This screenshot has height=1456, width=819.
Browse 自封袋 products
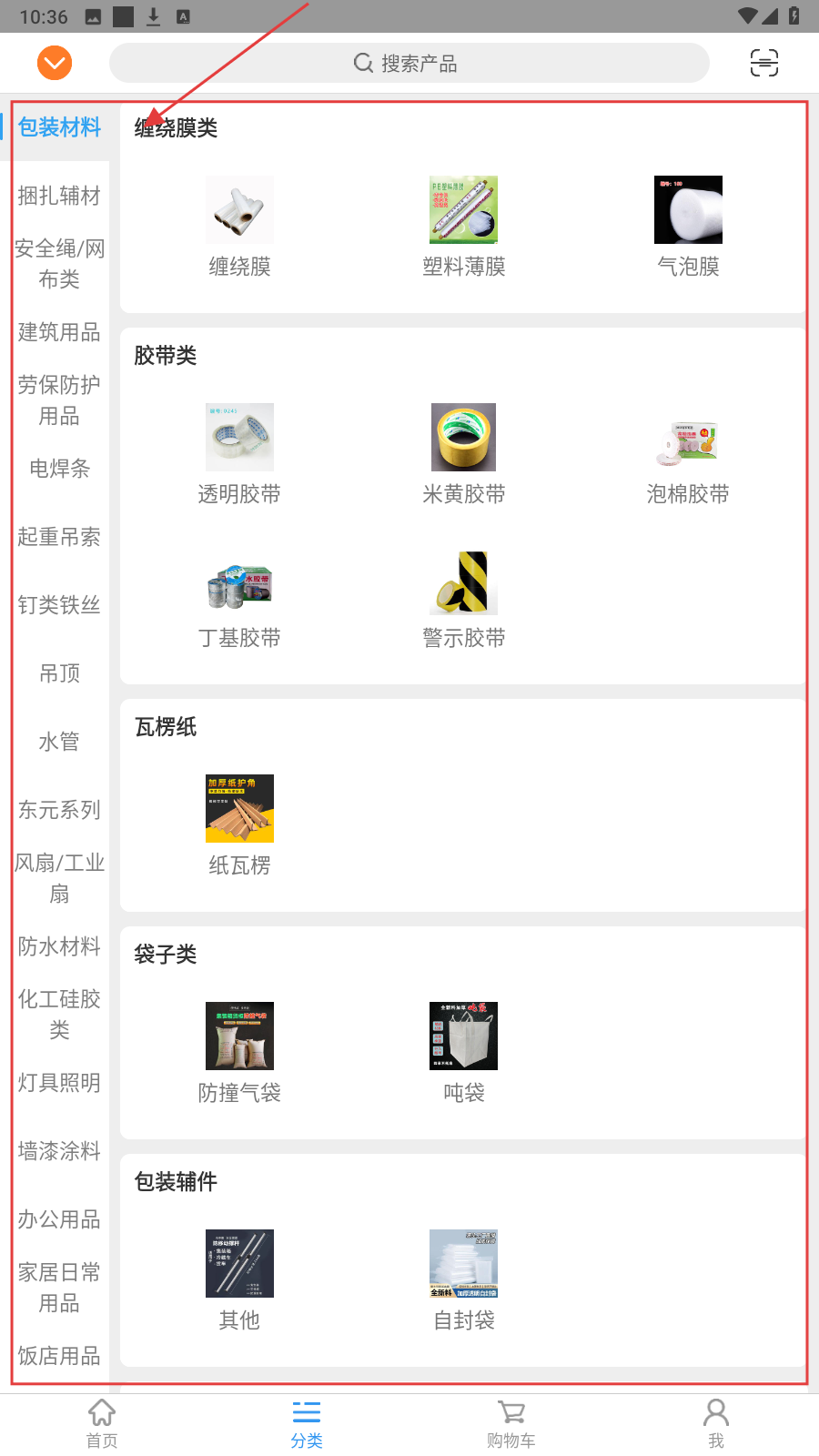[x=463, y=1279]
